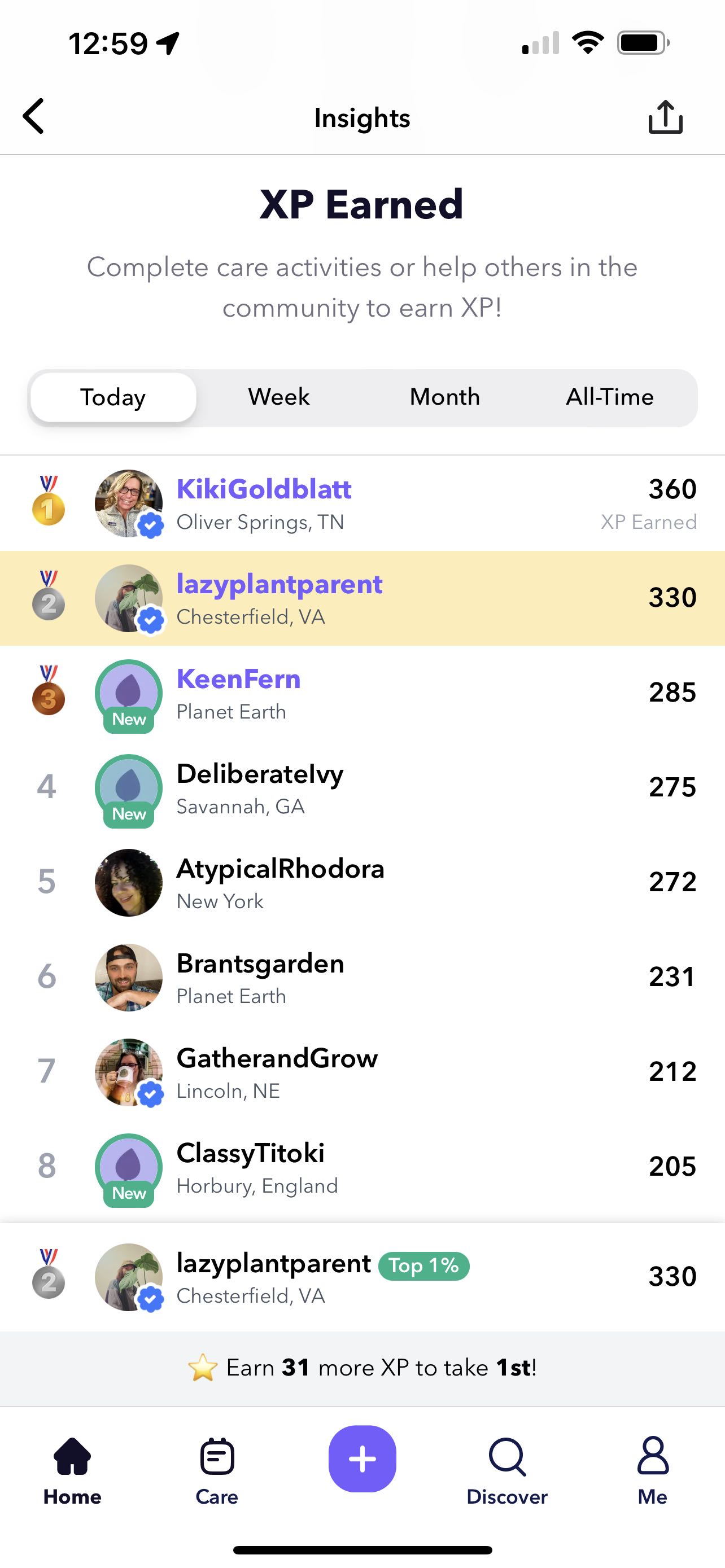Tap the purple plus button
The height and width of the screenshot is (1568, 725).
(x=362, y=1459)
